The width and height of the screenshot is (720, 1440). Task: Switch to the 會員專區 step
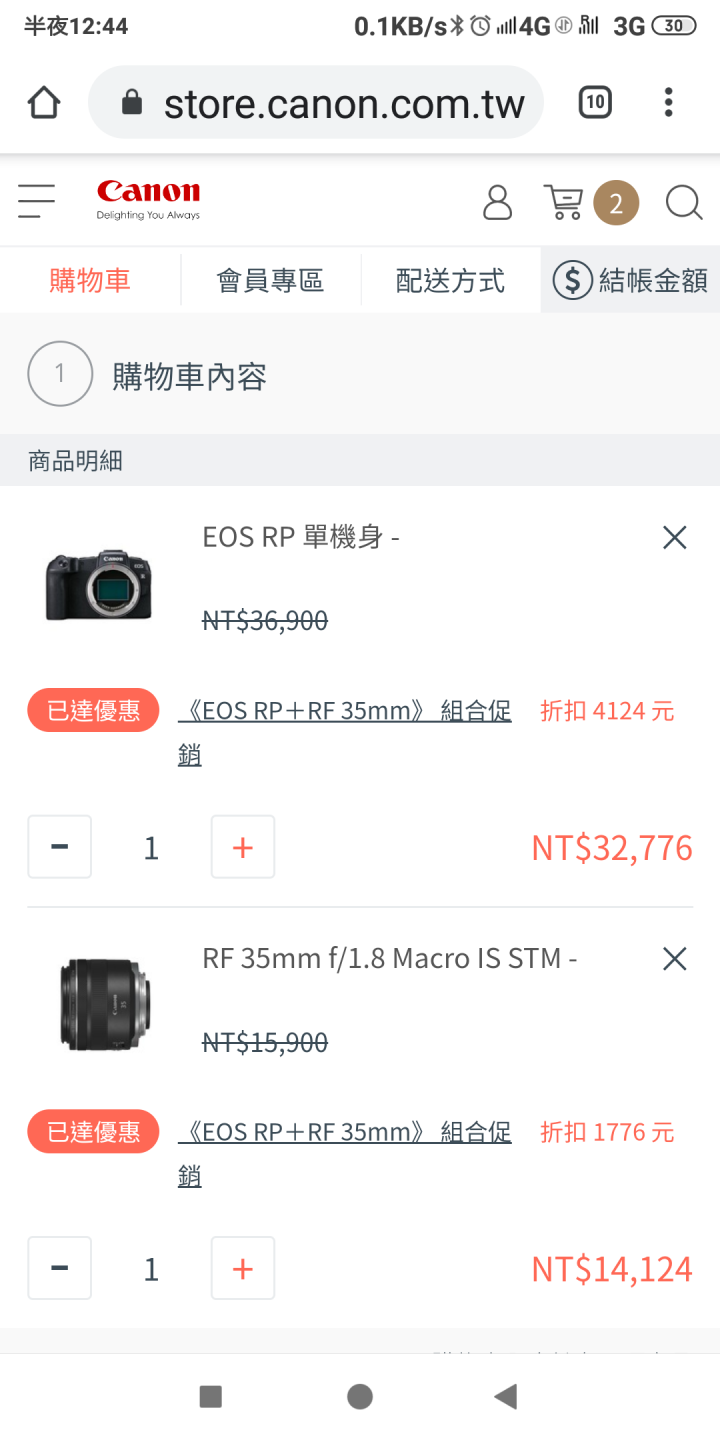point(270,281)
